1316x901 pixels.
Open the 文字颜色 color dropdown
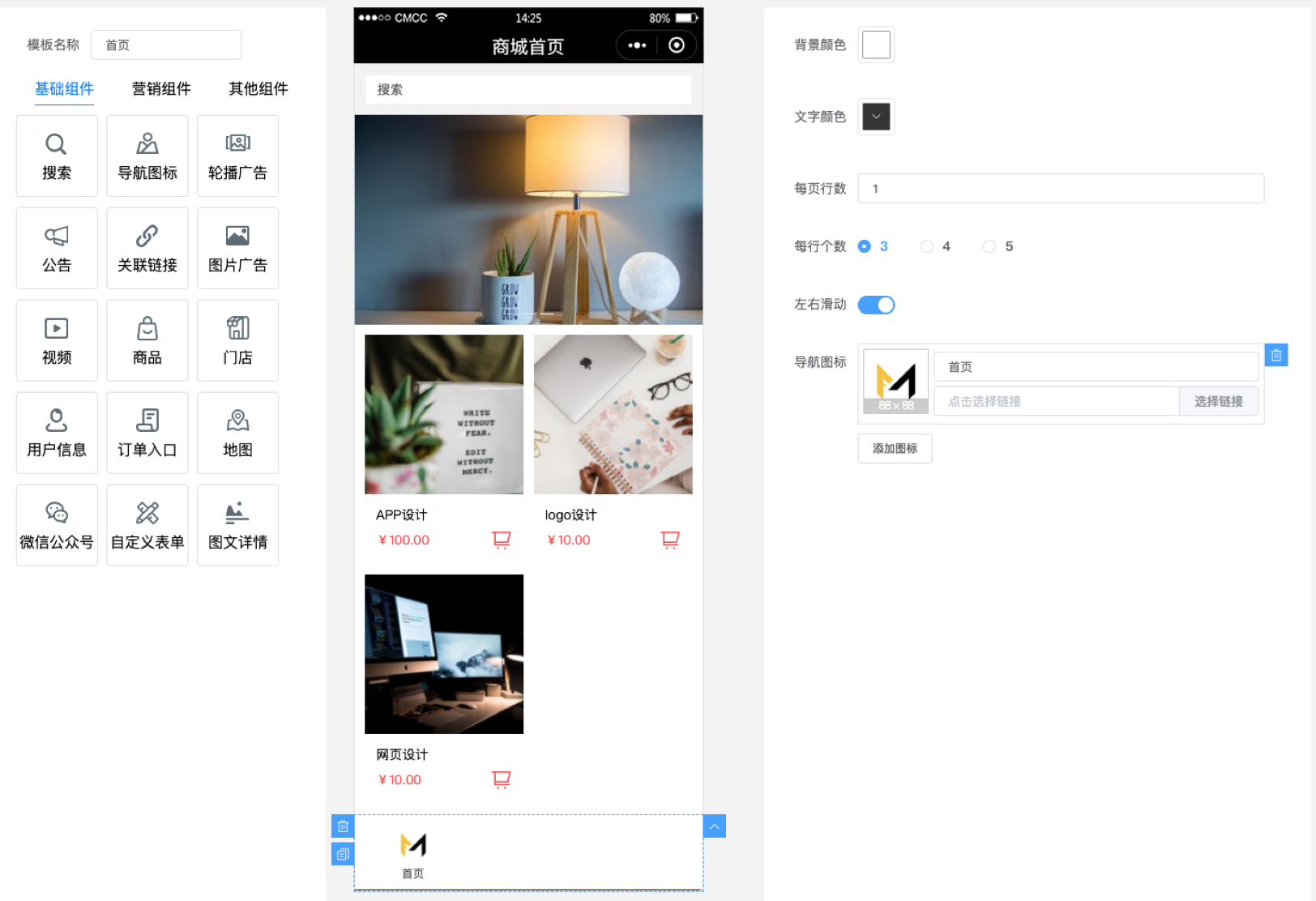(876, 117)
